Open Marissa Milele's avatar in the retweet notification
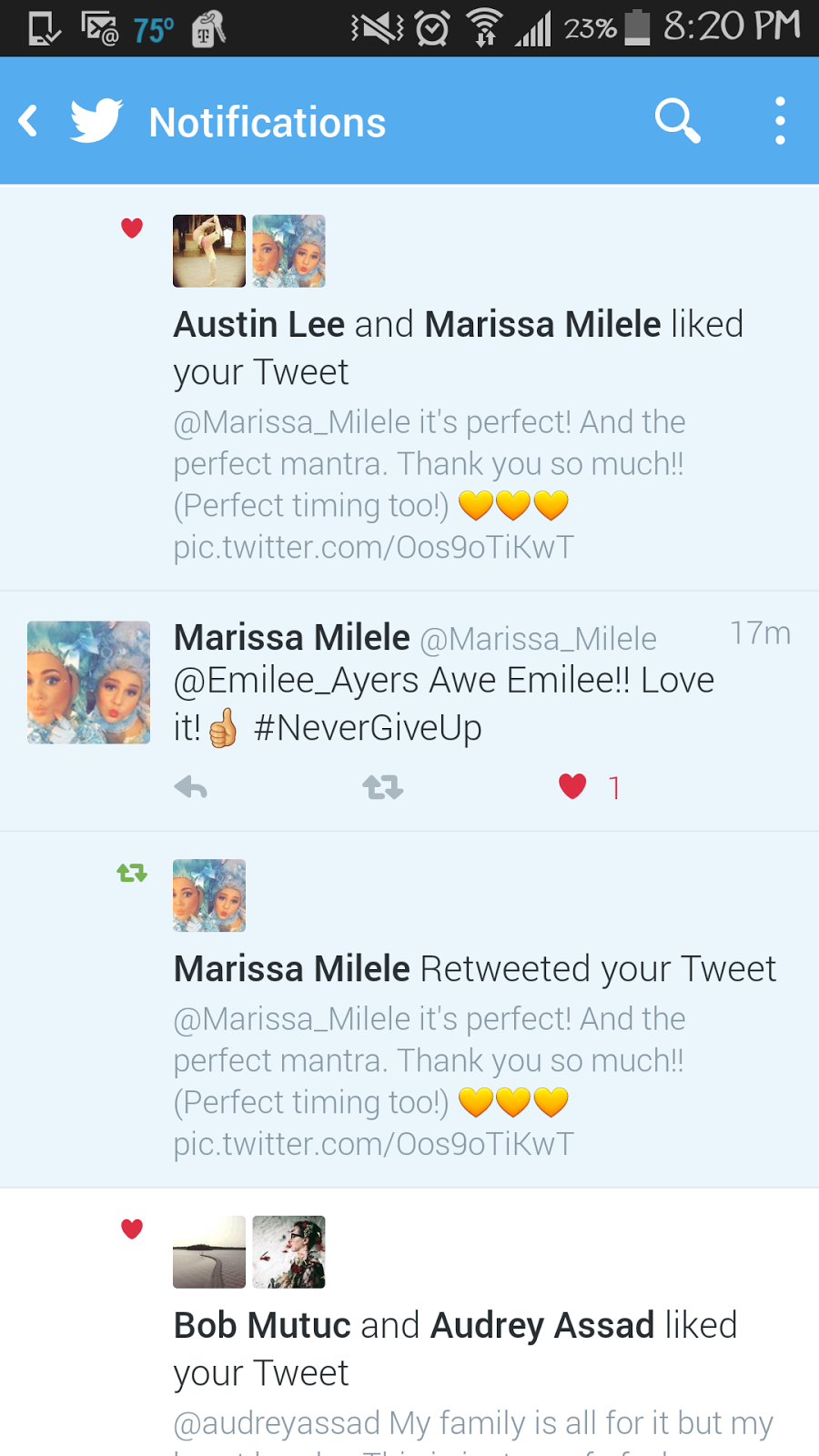Image resolution: width=819 pixels, height=1456 pixels. point(209,895)
